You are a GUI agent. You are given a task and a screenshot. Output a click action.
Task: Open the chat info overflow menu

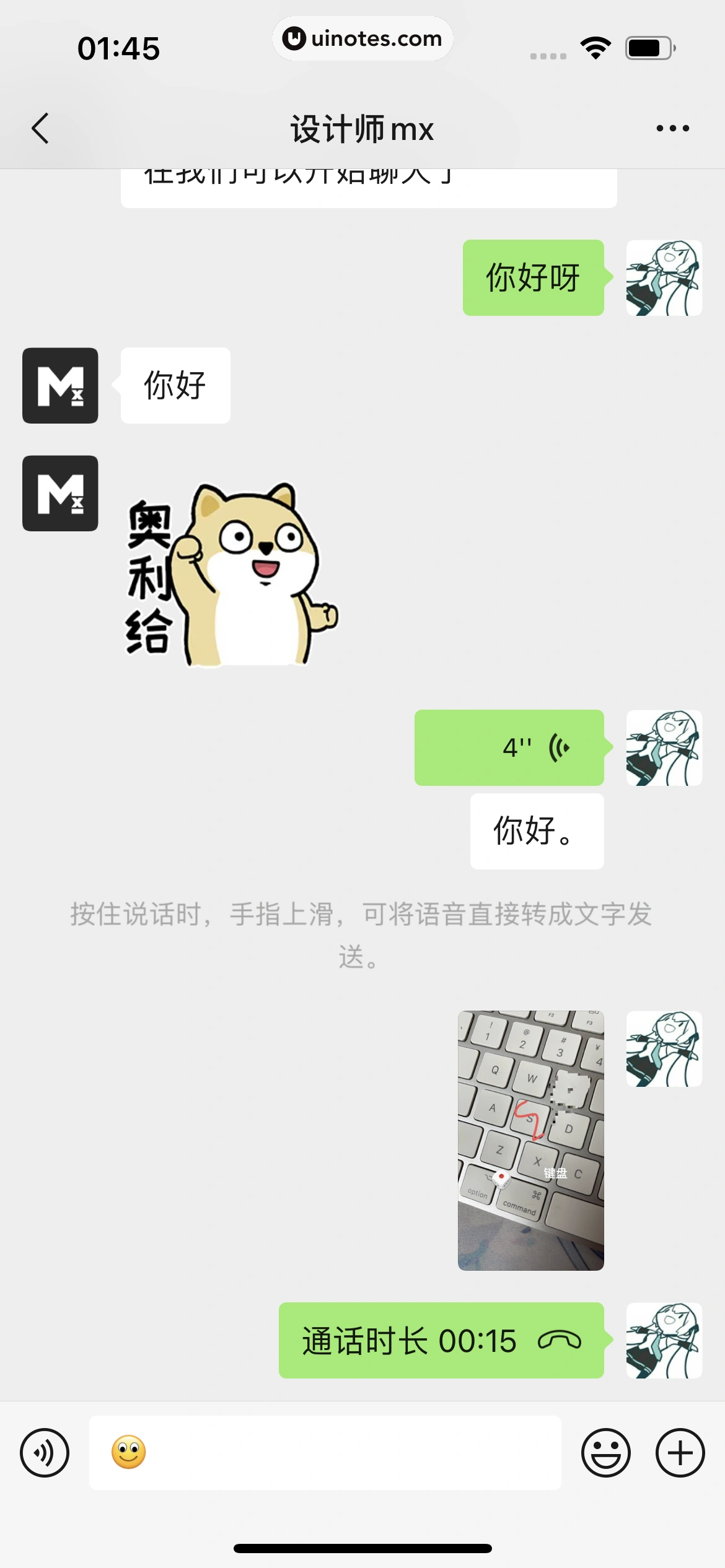click(672, 129)
